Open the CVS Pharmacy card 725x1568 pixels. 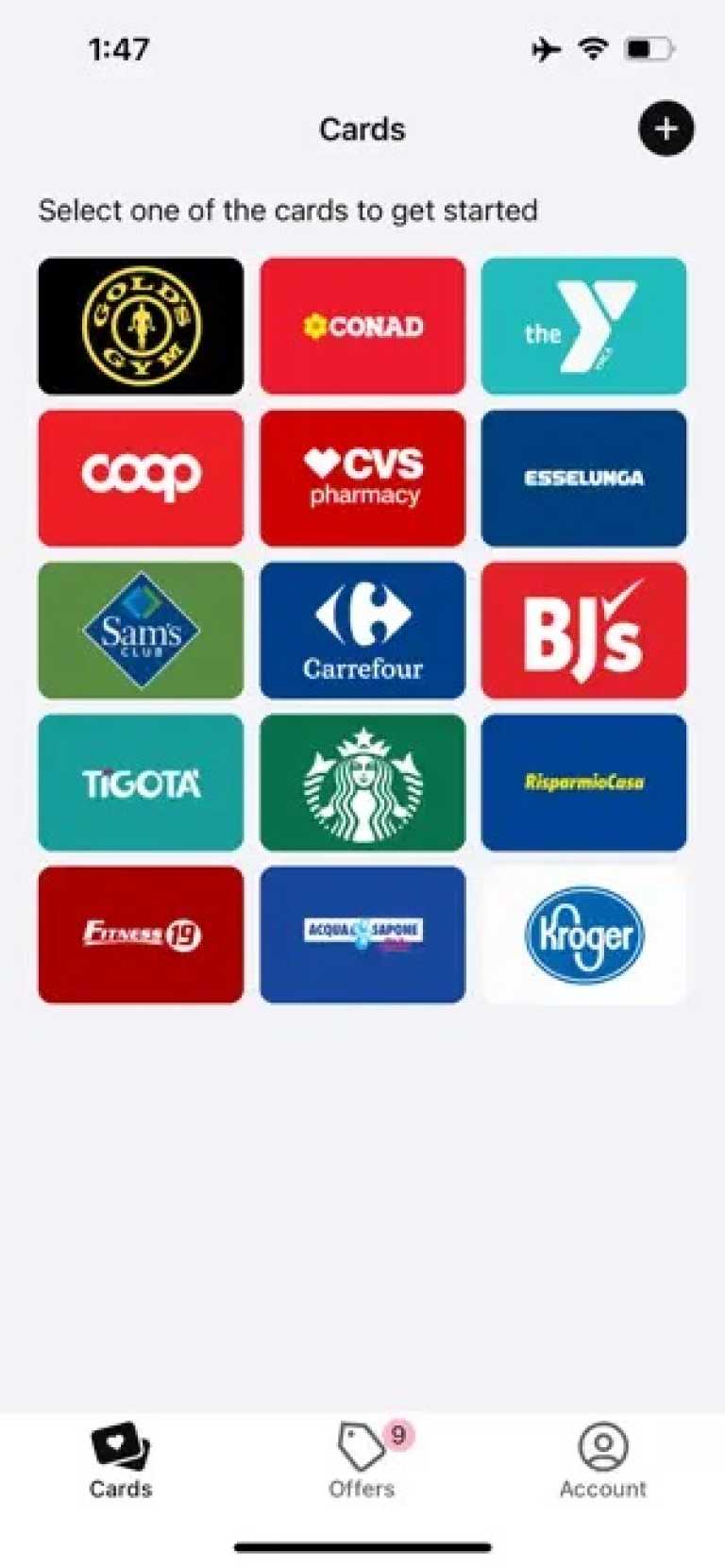(x=362, y=478)
